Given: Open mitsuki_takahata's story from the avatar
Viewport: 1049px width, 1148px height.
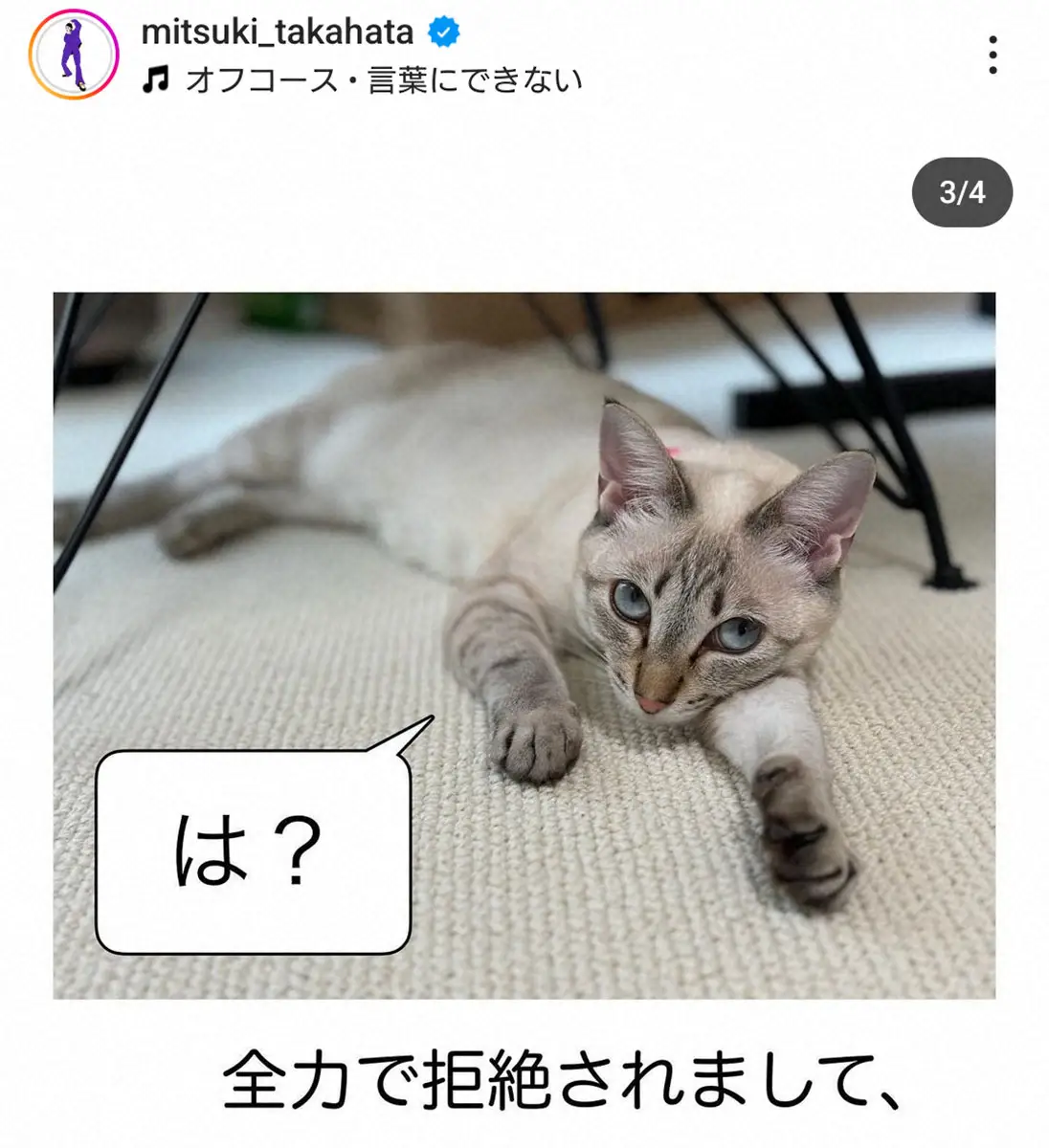Looking at the screenshot, I should (74, 55).
